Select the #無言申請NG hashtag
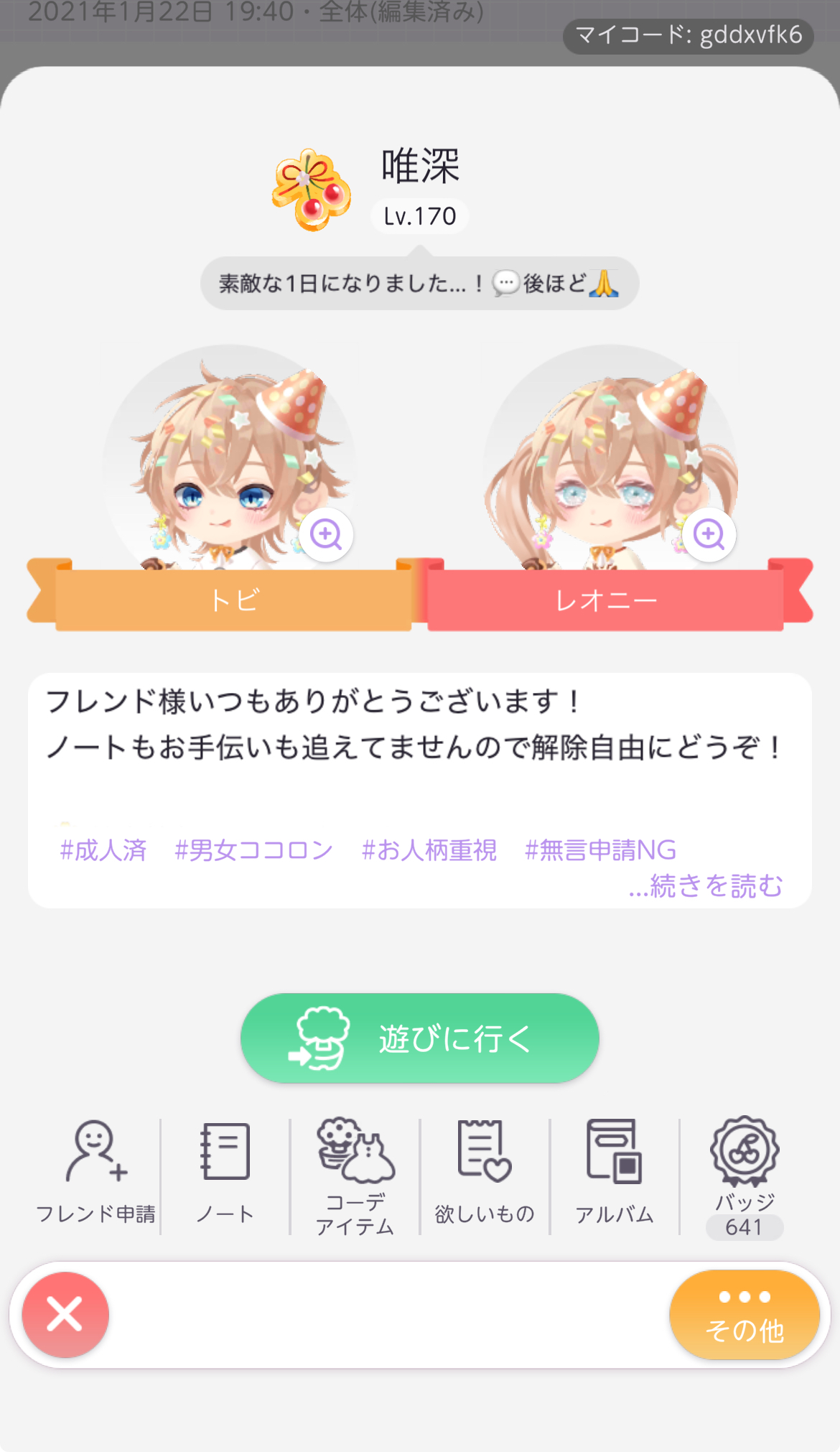Viewport: 840px width, 1452px height. [x=600, y=850]
